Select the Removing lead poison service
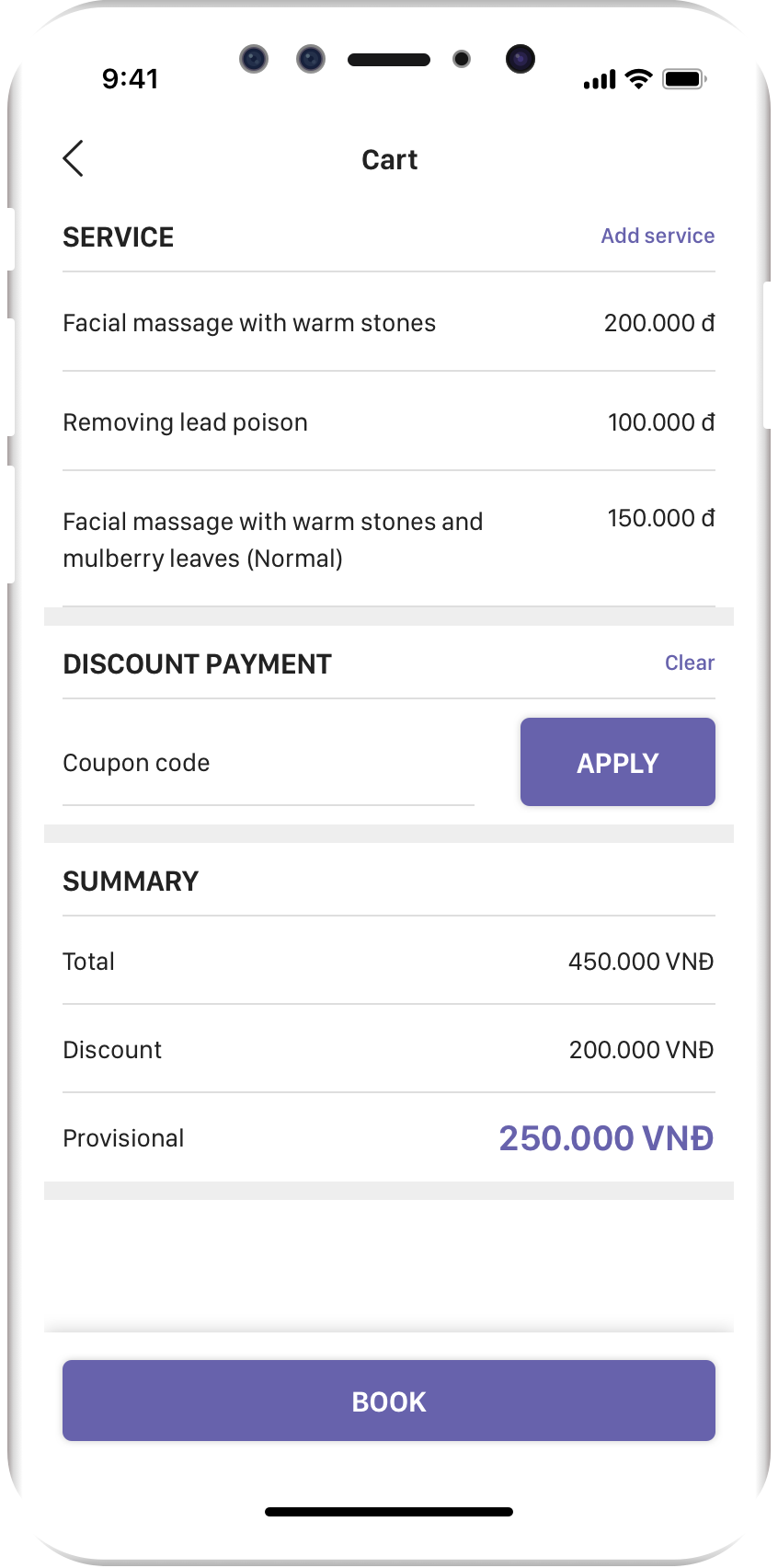This screenshot has width=778, height=1568. click(185, 422)
